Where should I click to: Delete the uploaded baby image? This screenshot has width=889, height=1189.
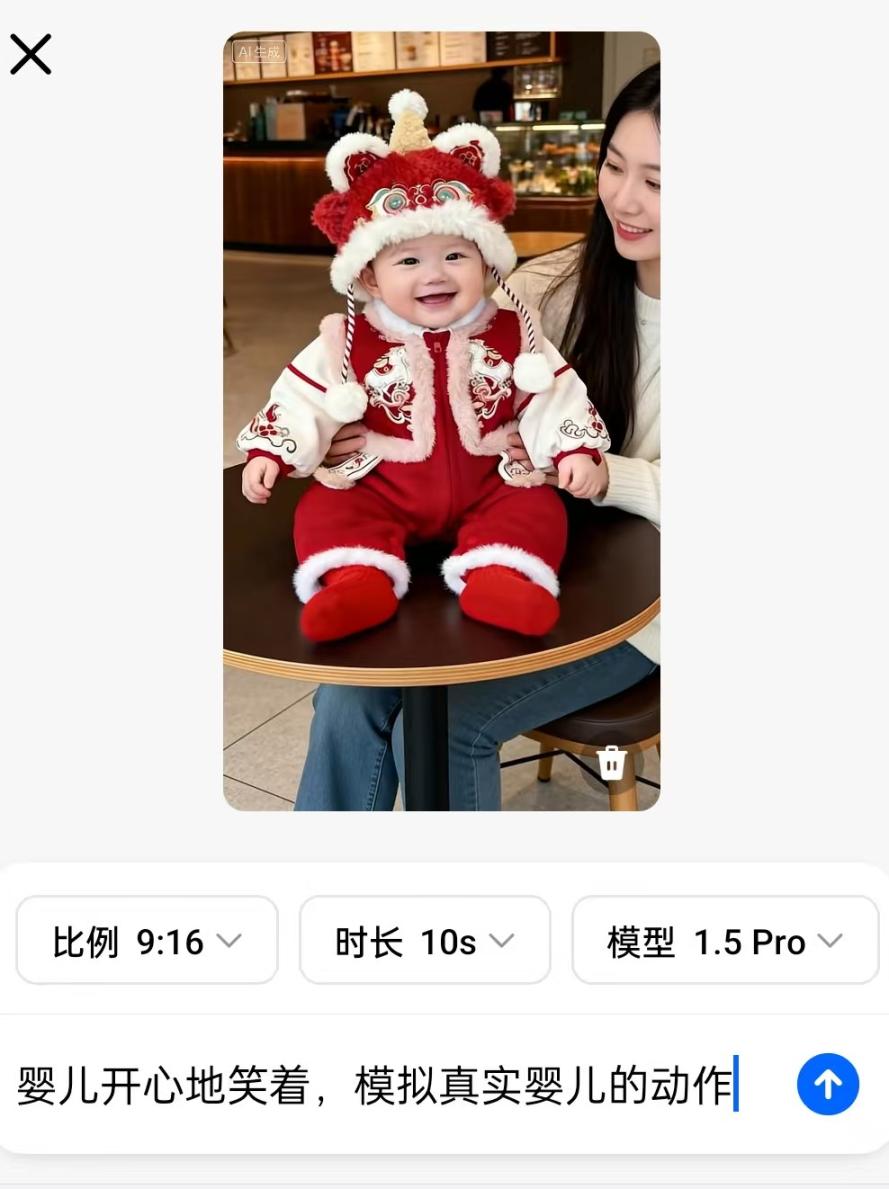pos(611,763)
